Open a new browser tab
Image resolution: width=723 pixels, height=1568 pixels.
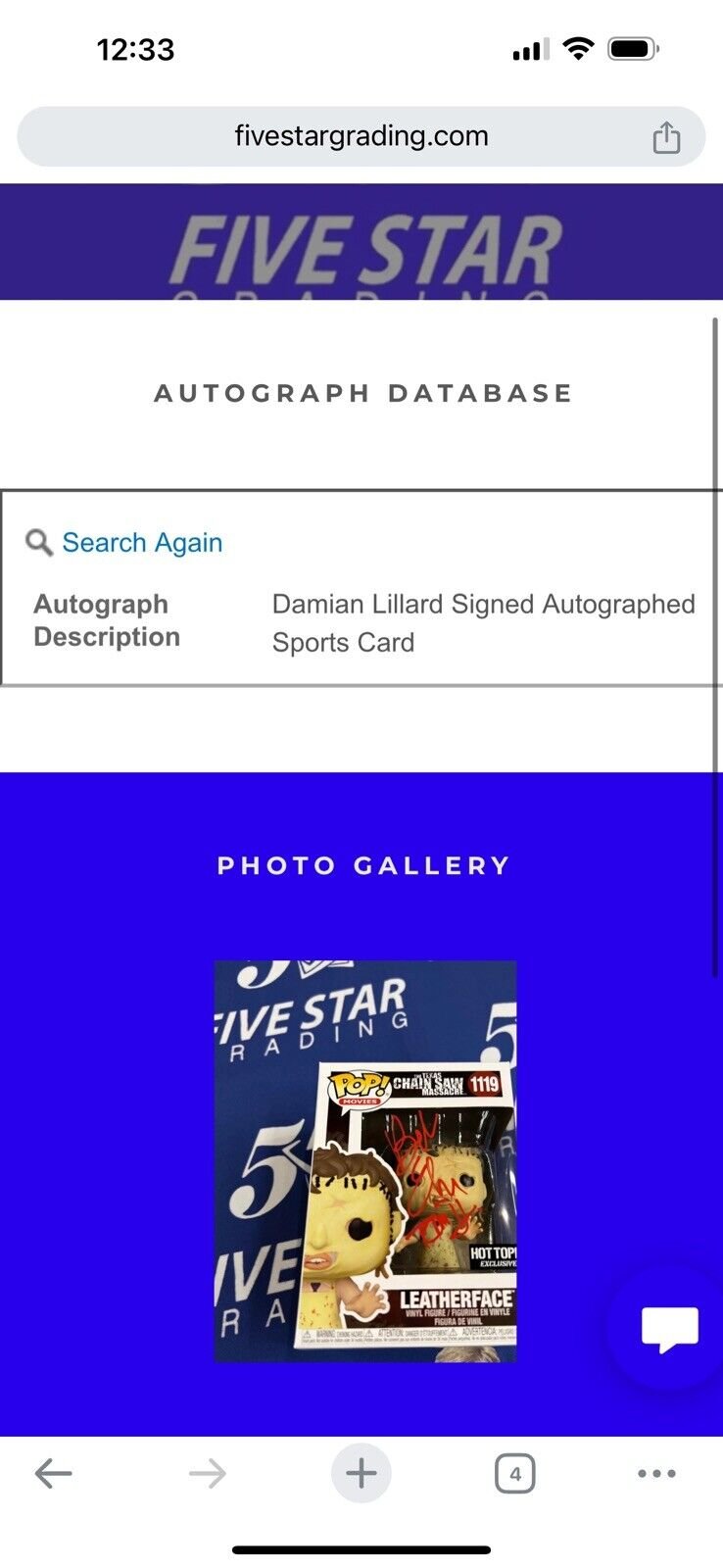(x=361, y=1473)
